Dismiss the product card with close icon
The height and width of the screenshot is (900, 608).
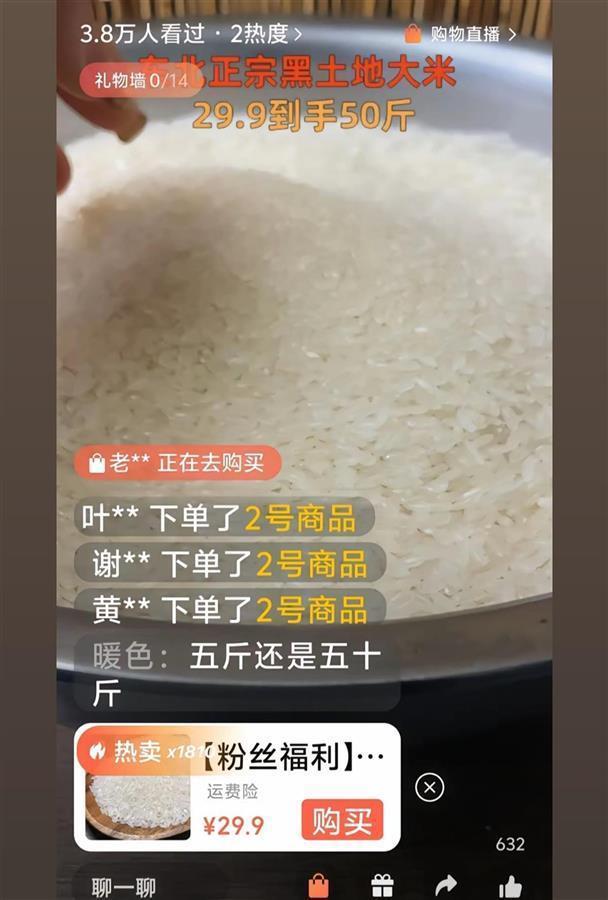click(x=429, y=787)
